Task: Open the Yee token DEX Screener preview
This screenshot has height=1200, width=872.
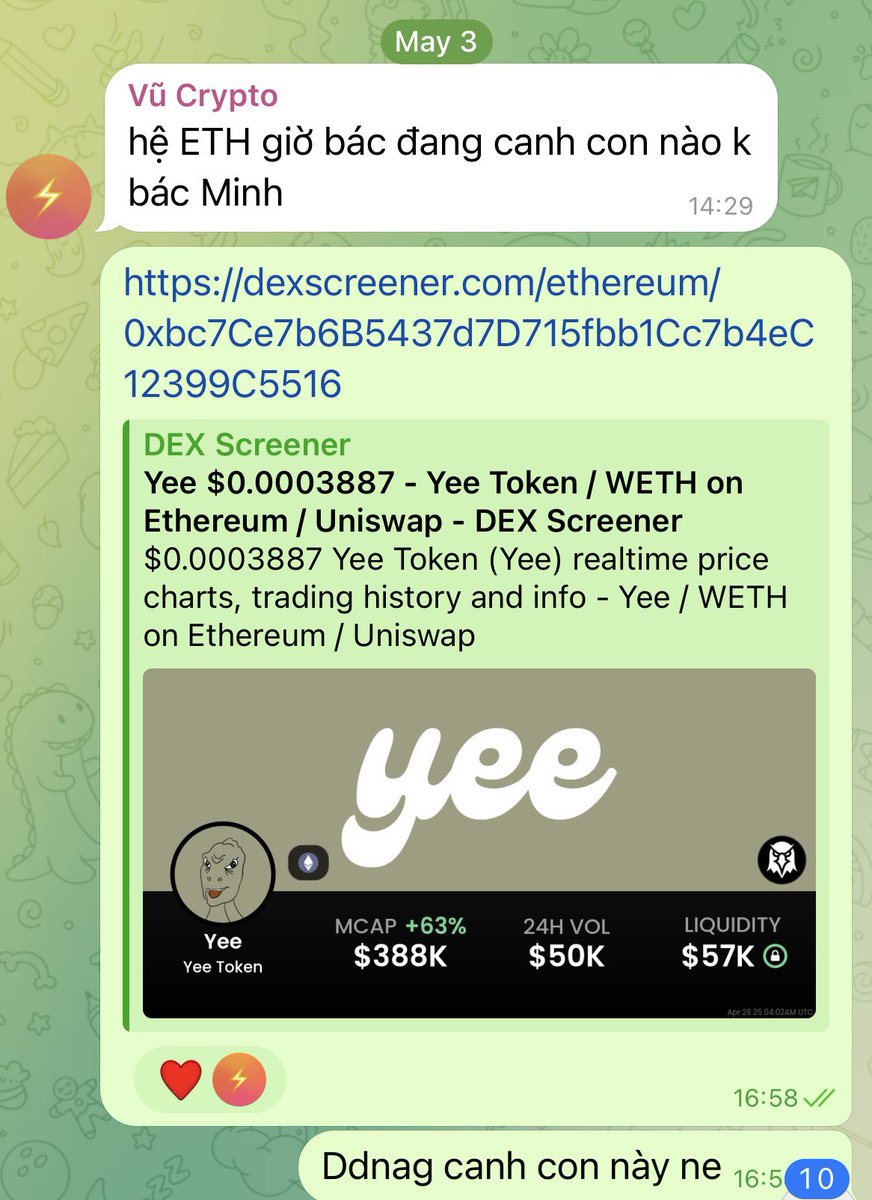Action: click(x=479, y=843)
